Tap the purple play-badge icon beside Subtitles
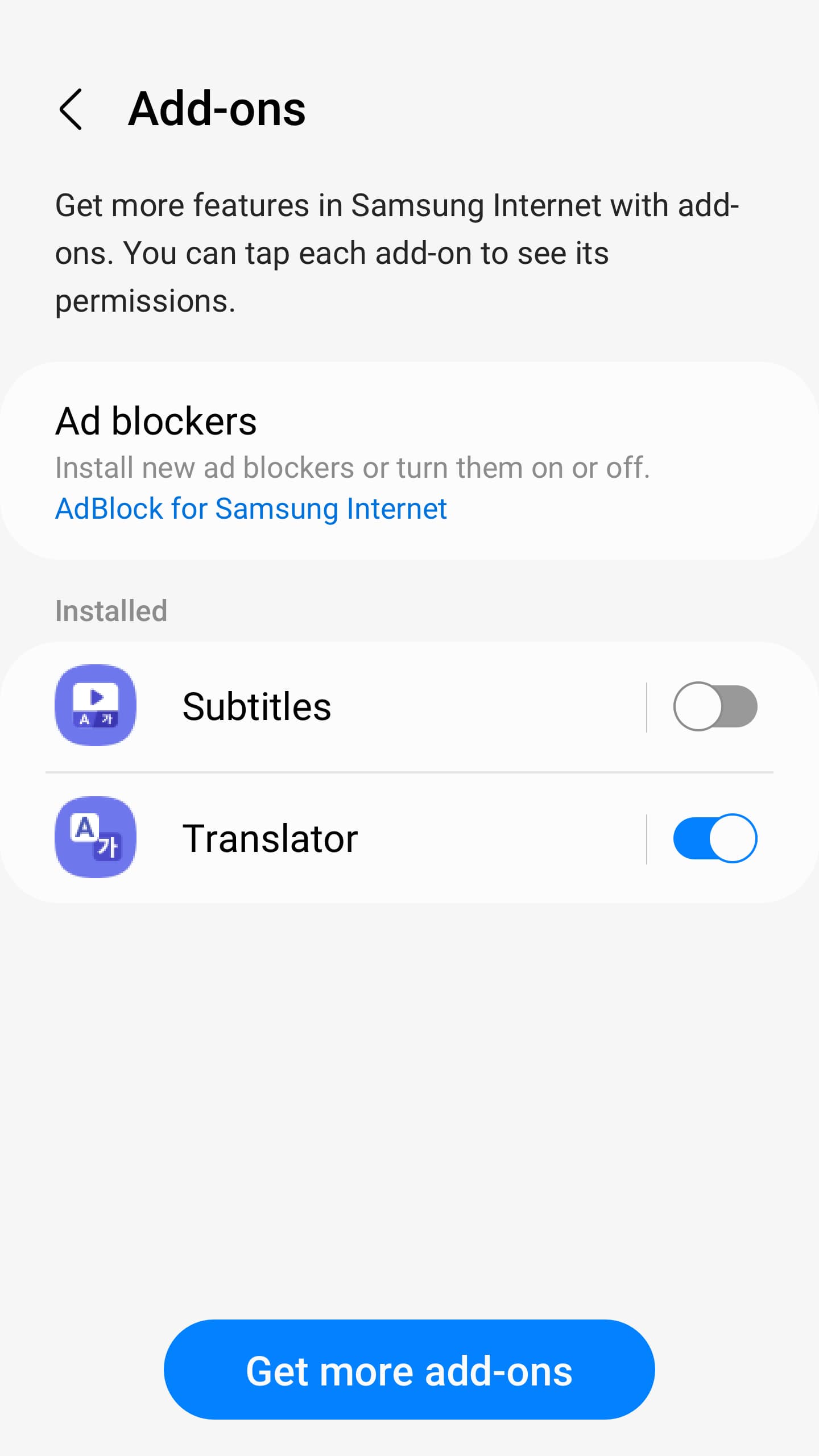The height and width of the screenshot is (1456, 819). point(94,705)
